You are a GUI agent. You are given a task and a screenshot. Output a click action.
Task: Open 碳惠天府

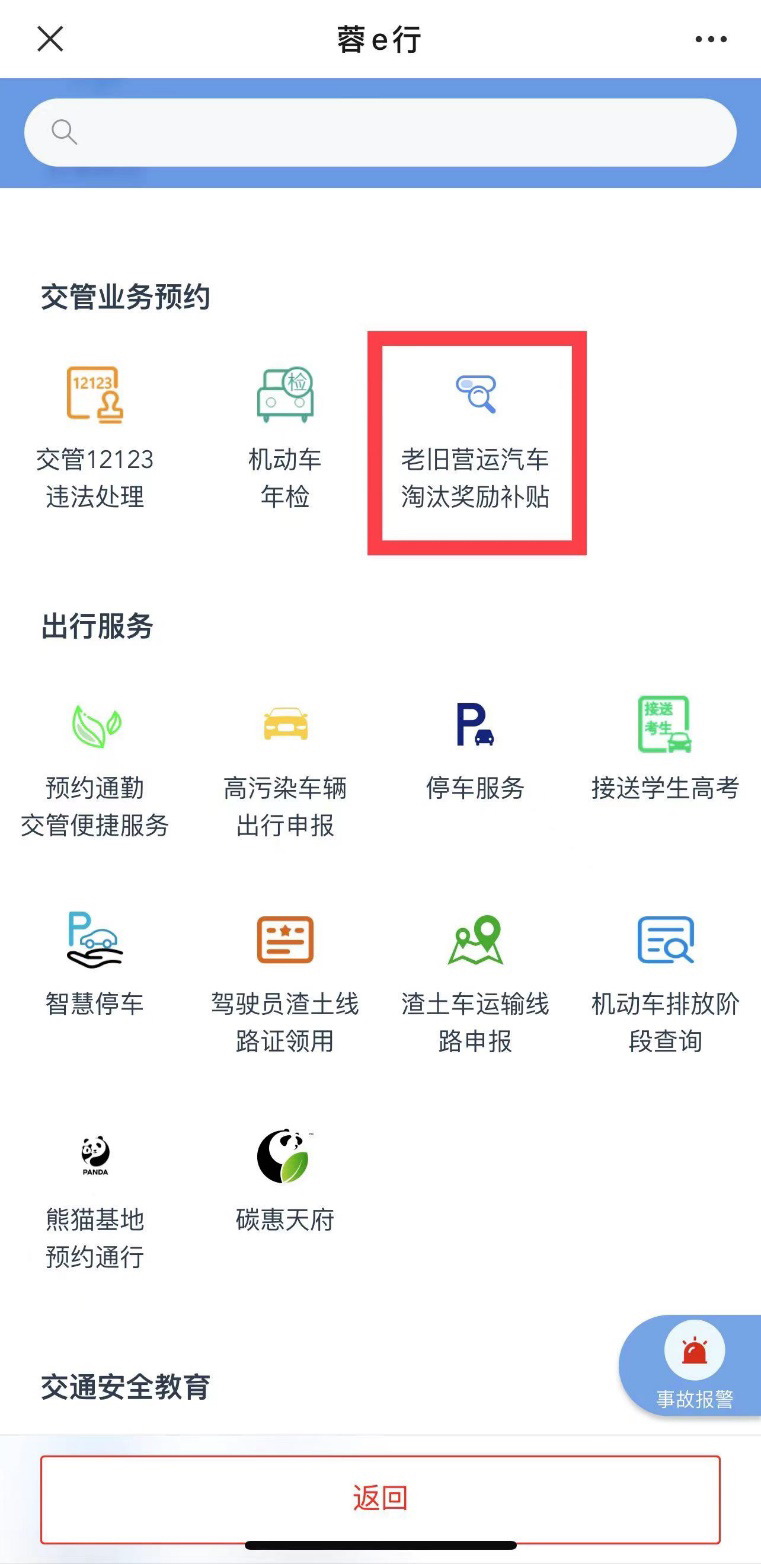pyautogui.click(x=285, y=1182)
